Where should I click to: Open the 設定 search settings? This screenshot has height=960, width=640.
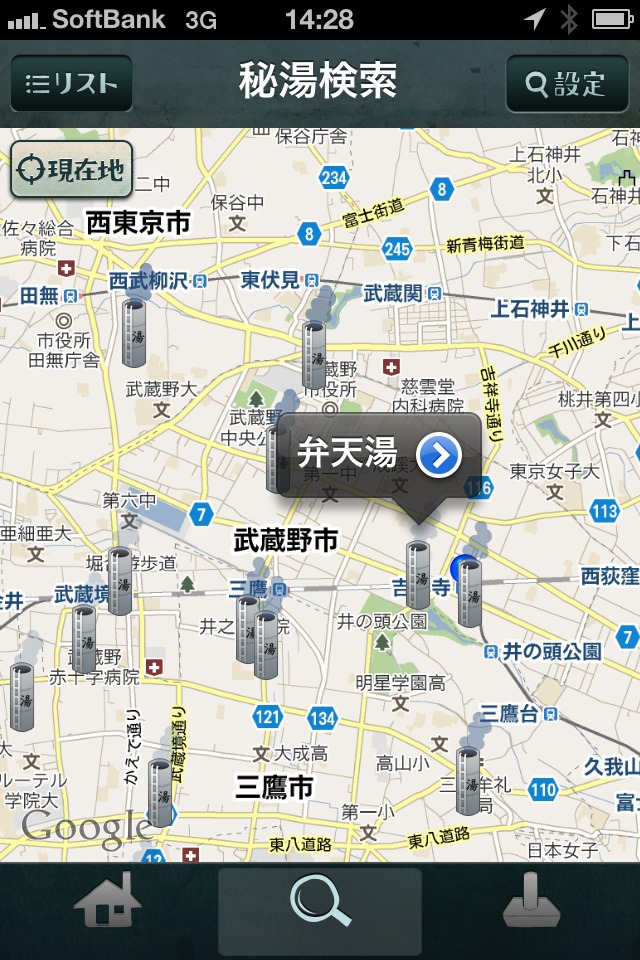(566, 84)
